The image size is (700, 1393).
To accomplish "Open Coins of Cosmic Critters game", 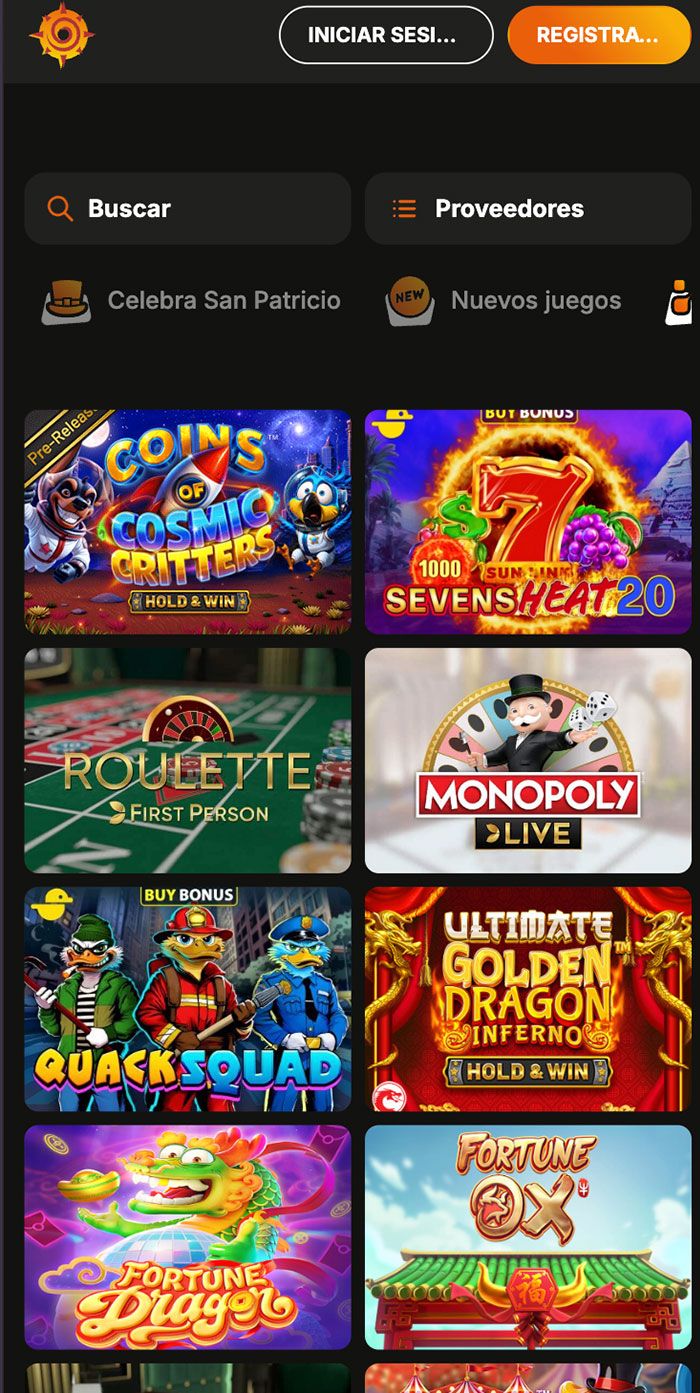I will [x=187, y=521].
